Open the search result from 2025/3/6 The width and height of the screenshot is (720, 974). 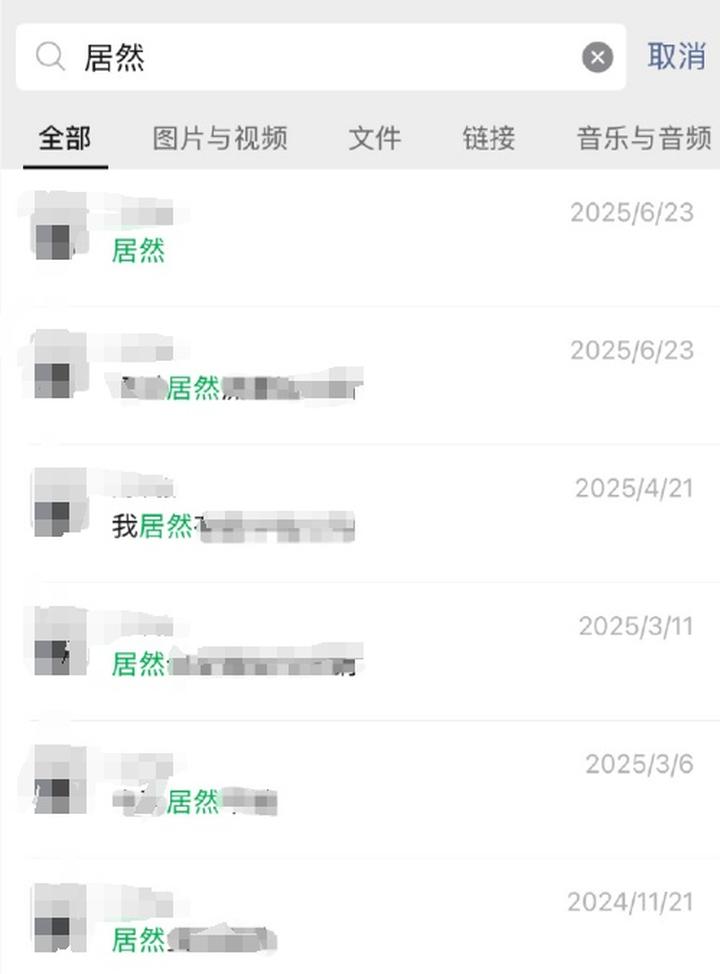click(x=360, y=788)
